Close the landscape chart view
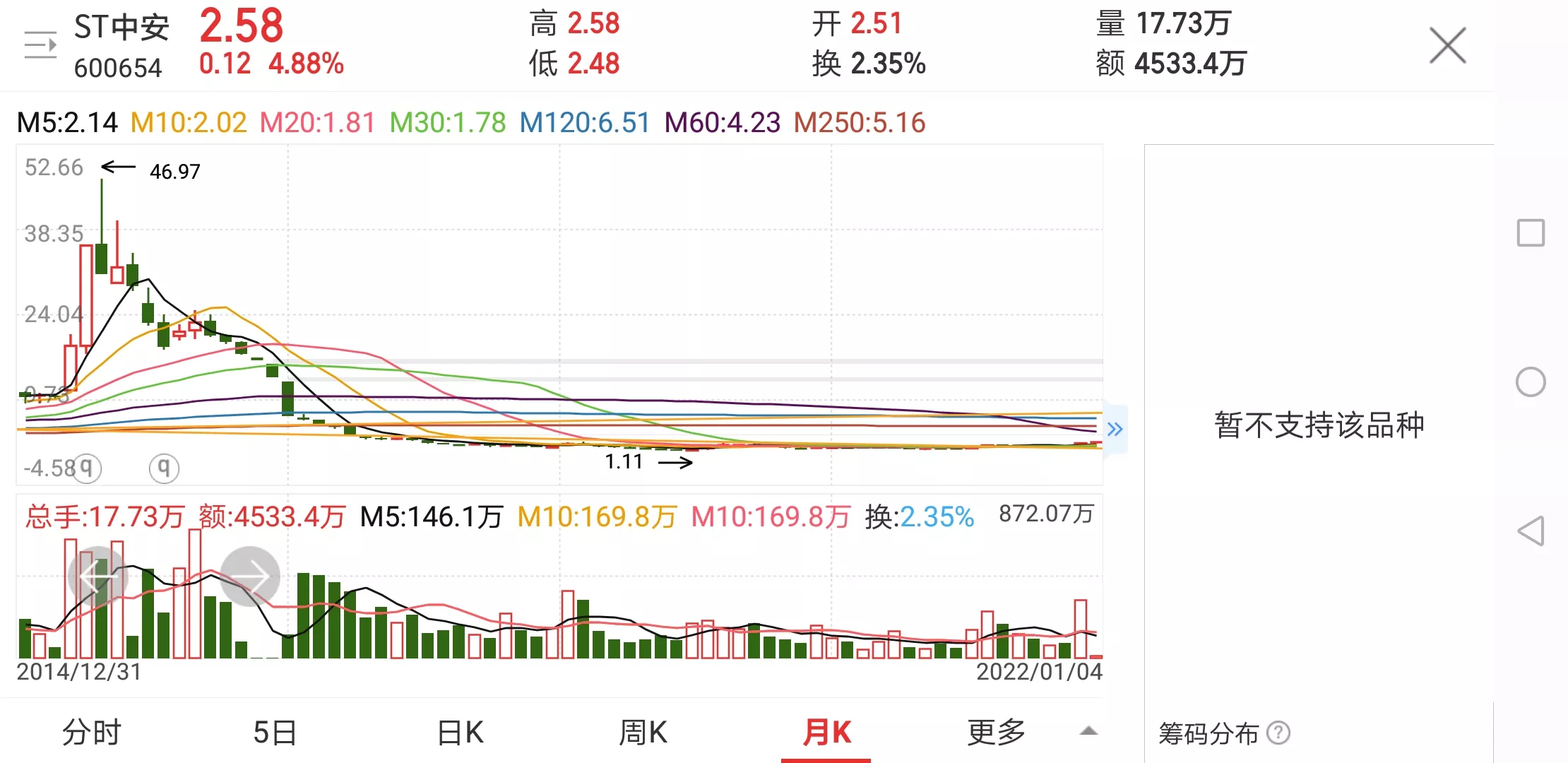This screenshot has width=1568, height=763. [1447, 46]
